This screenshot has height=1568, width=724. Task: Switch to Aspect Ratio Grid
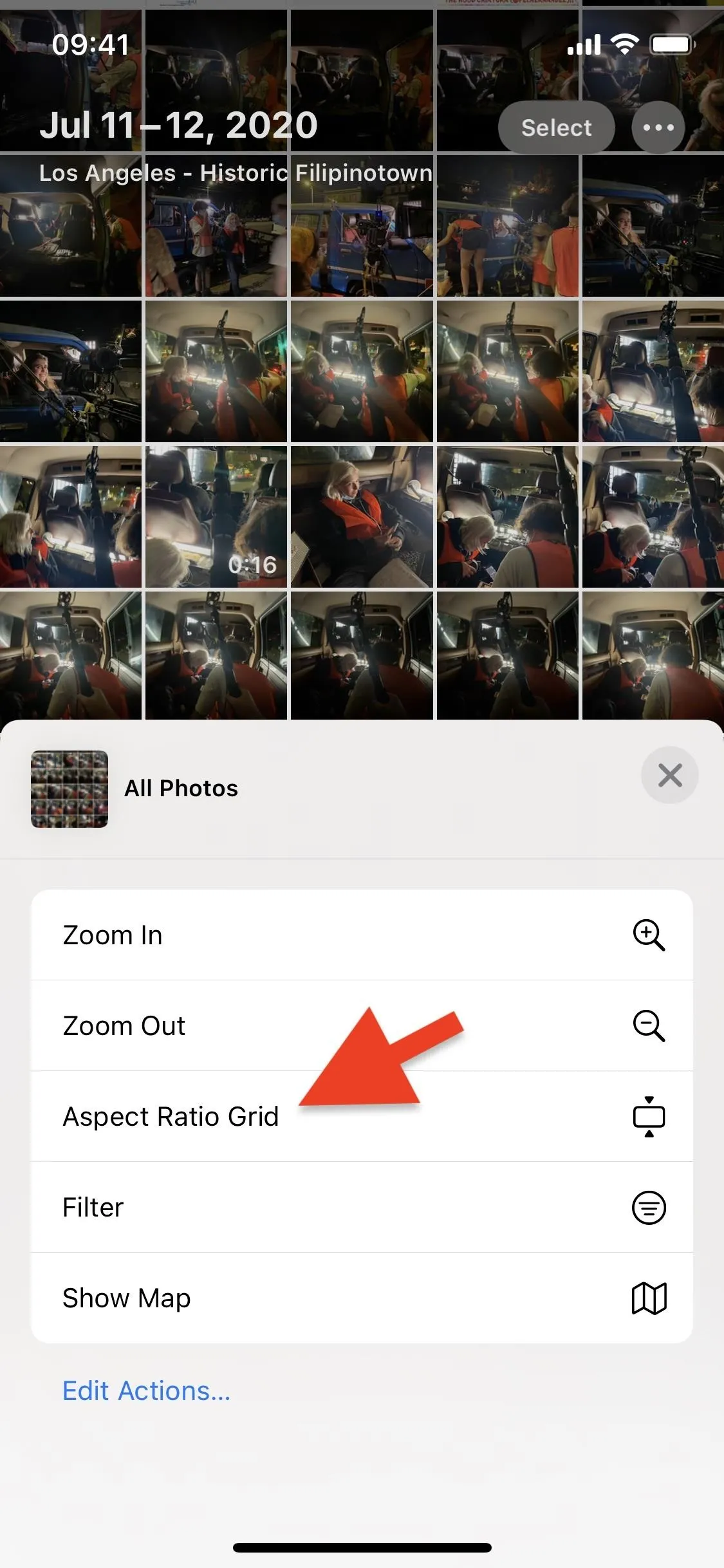coord(362,1116)
